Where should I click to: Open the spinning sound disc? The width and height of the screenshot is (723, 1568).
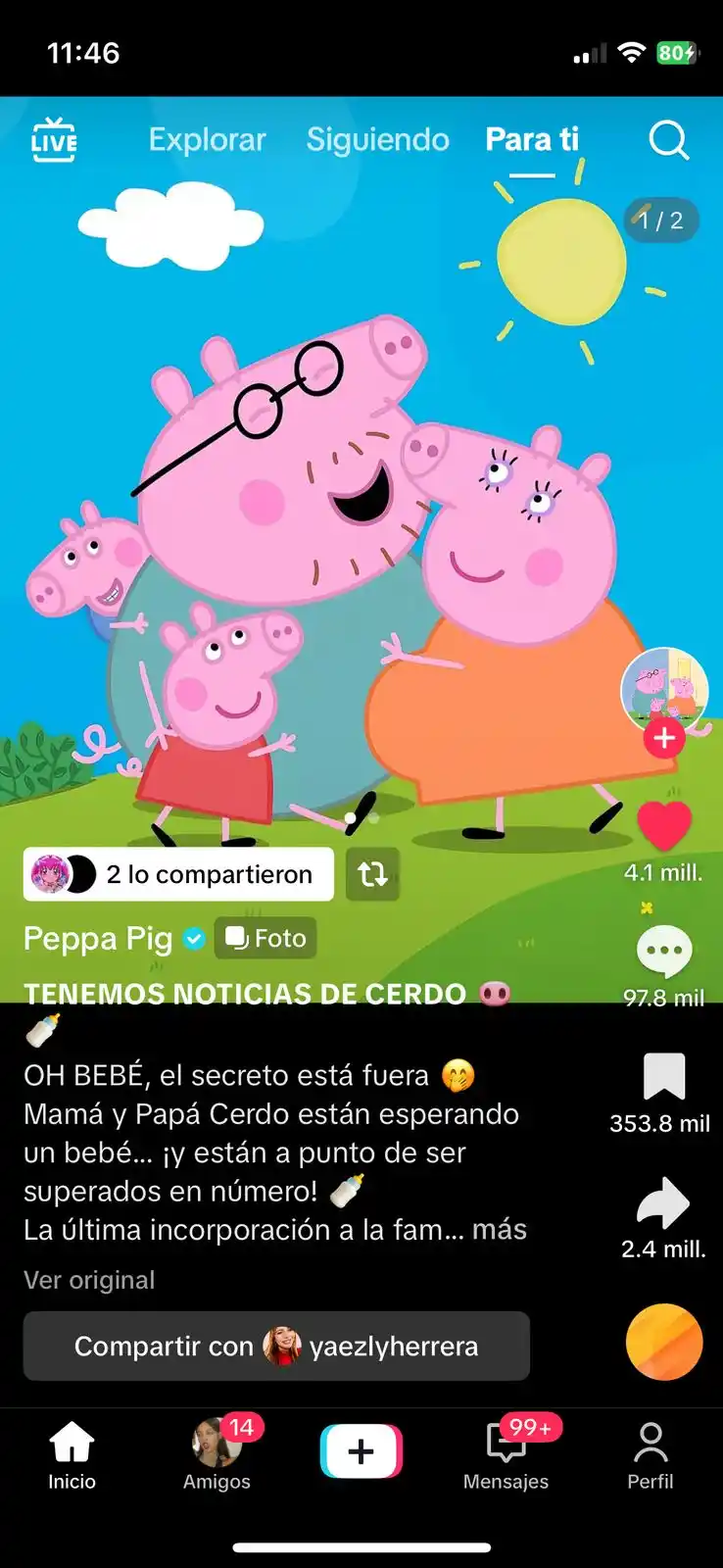(664, 1343)
